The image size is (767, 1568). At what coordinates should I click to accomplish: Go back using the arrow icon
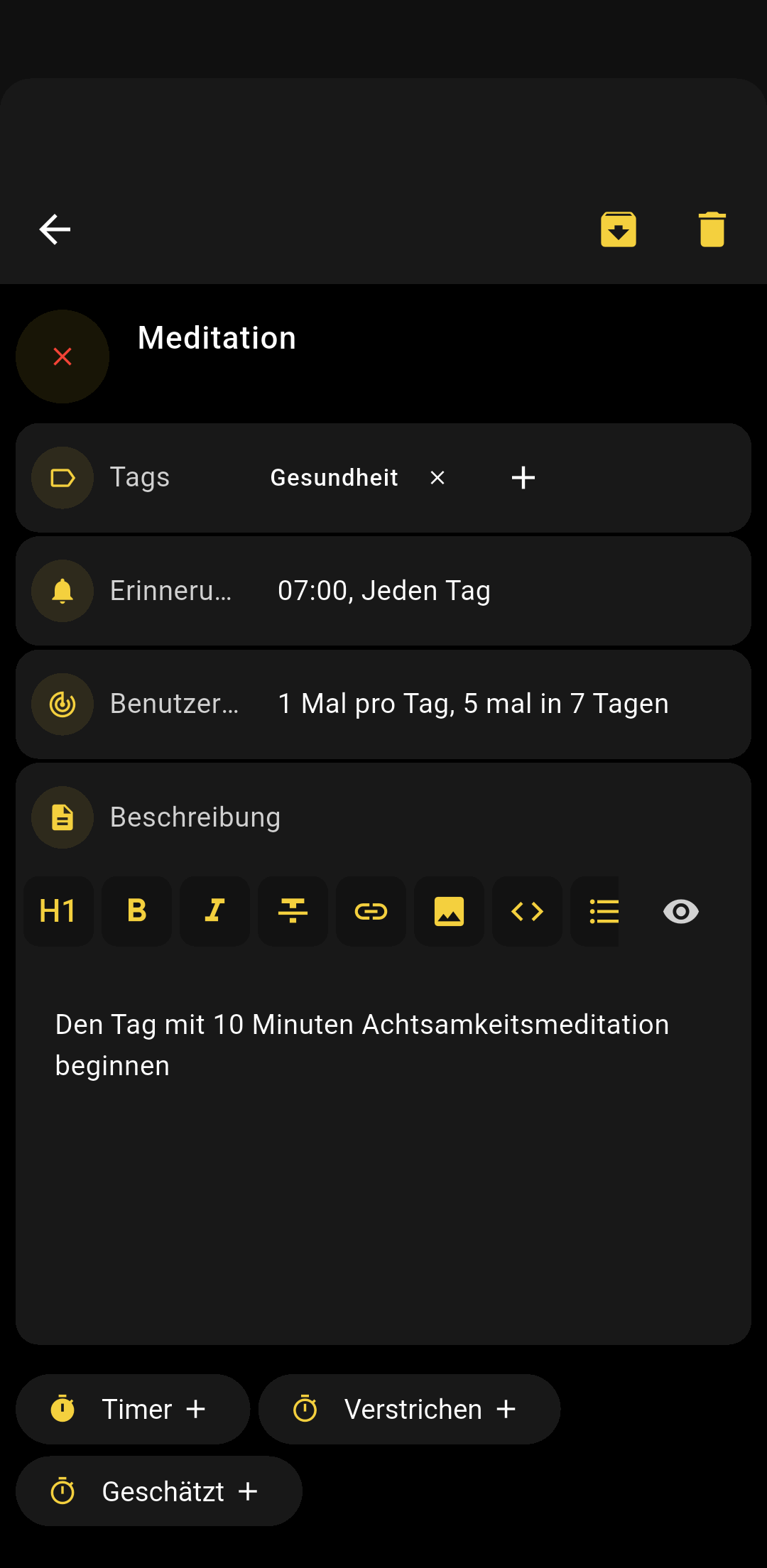pos(55,229)
